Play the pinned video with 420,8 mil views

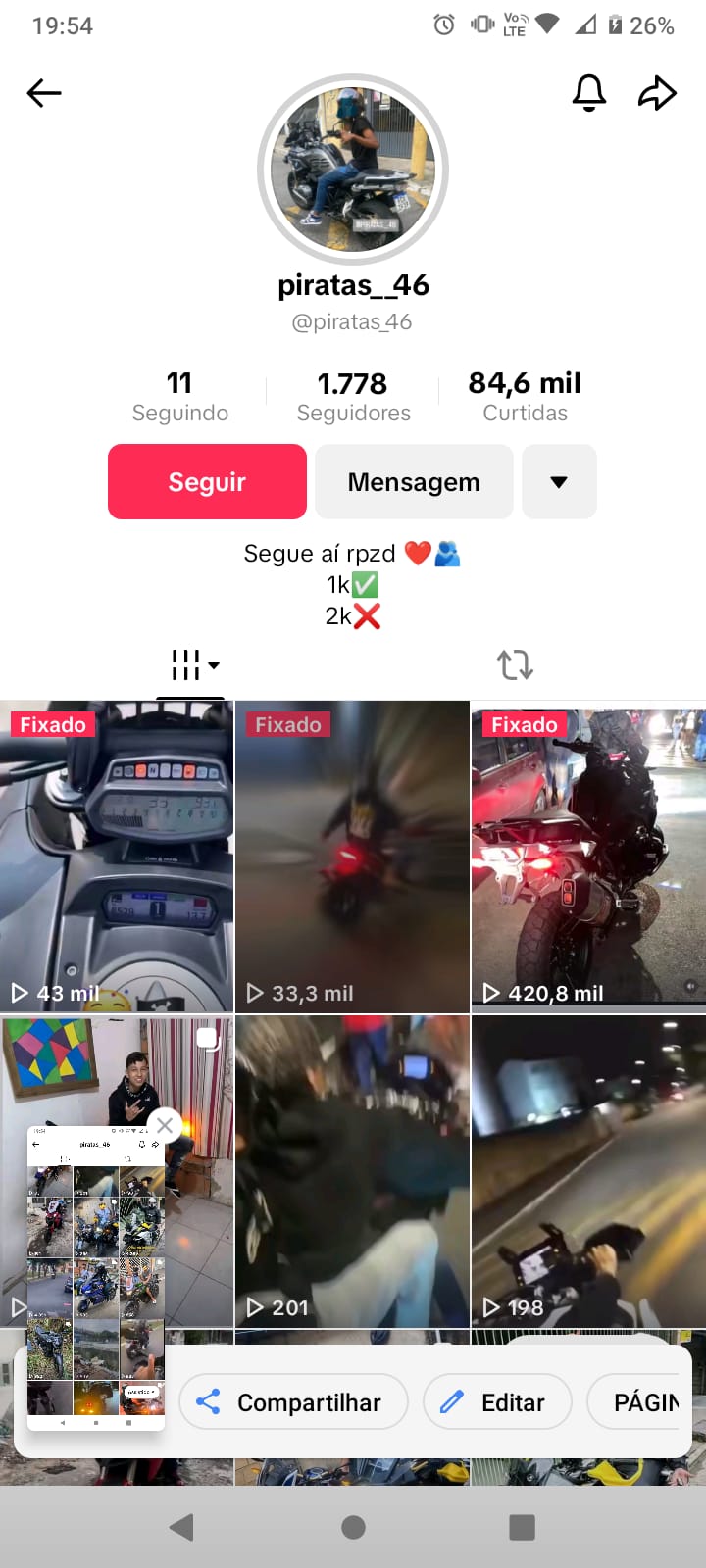[588, 857]
